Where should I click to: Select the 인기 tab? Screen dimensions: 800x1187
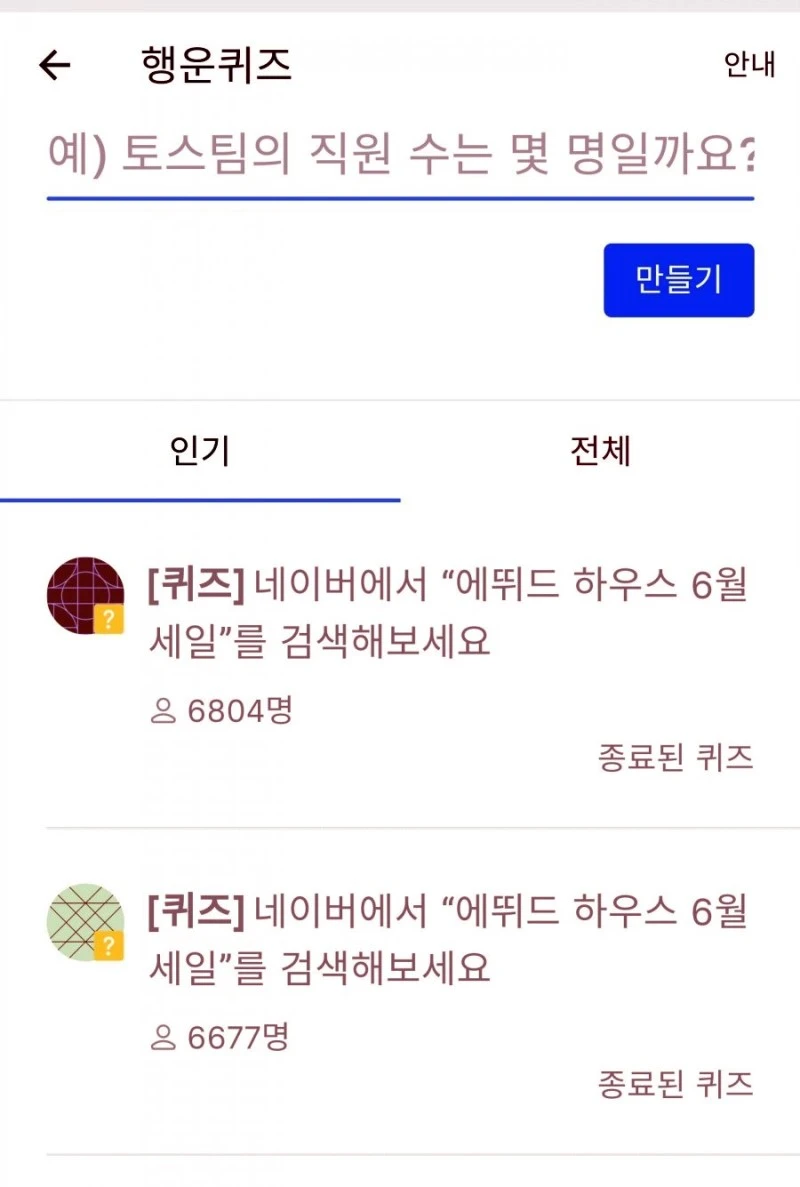pyautogui.click(x=200, y=452)
